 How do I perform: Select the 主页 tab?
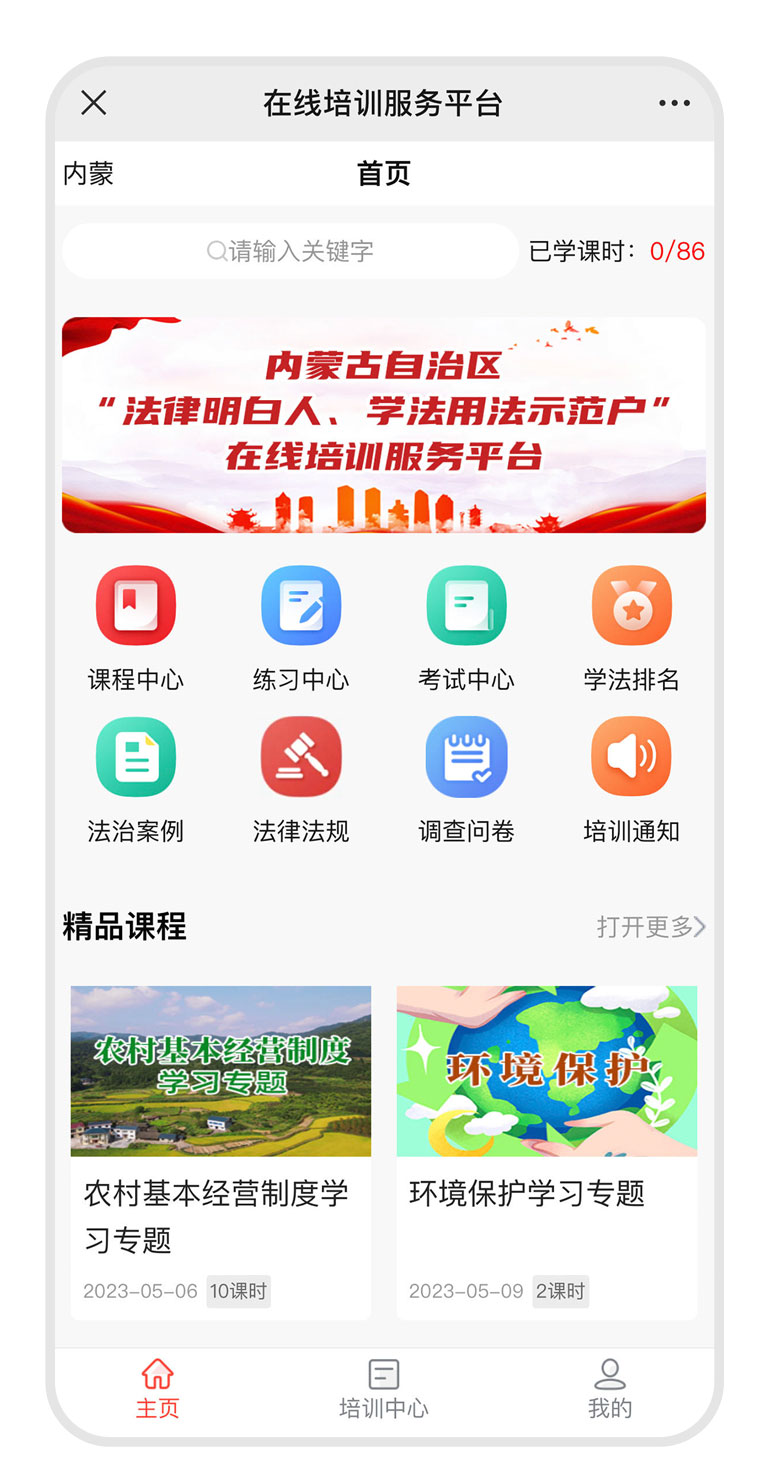(x=157, y=1388)
